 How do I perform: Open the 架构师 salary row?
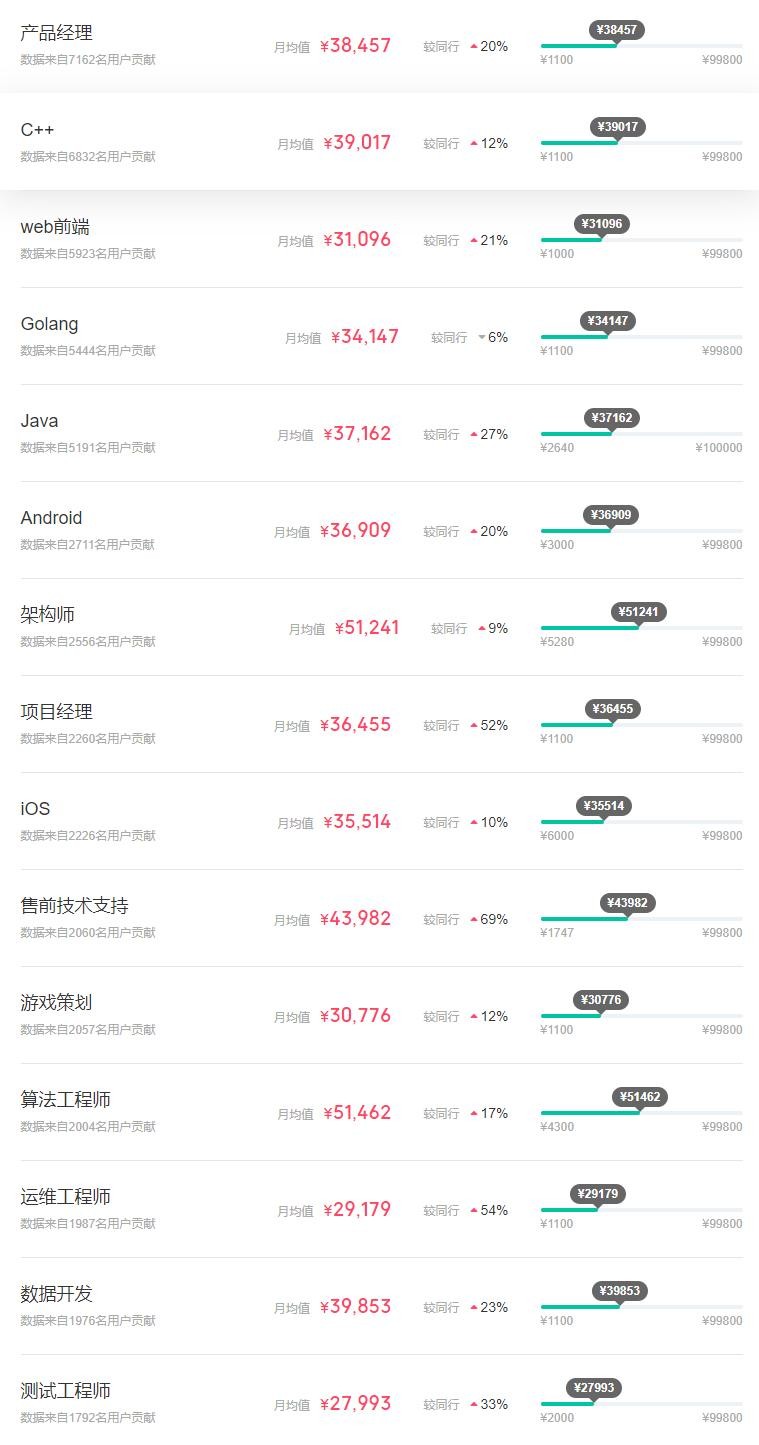click(x=47, y=616)
